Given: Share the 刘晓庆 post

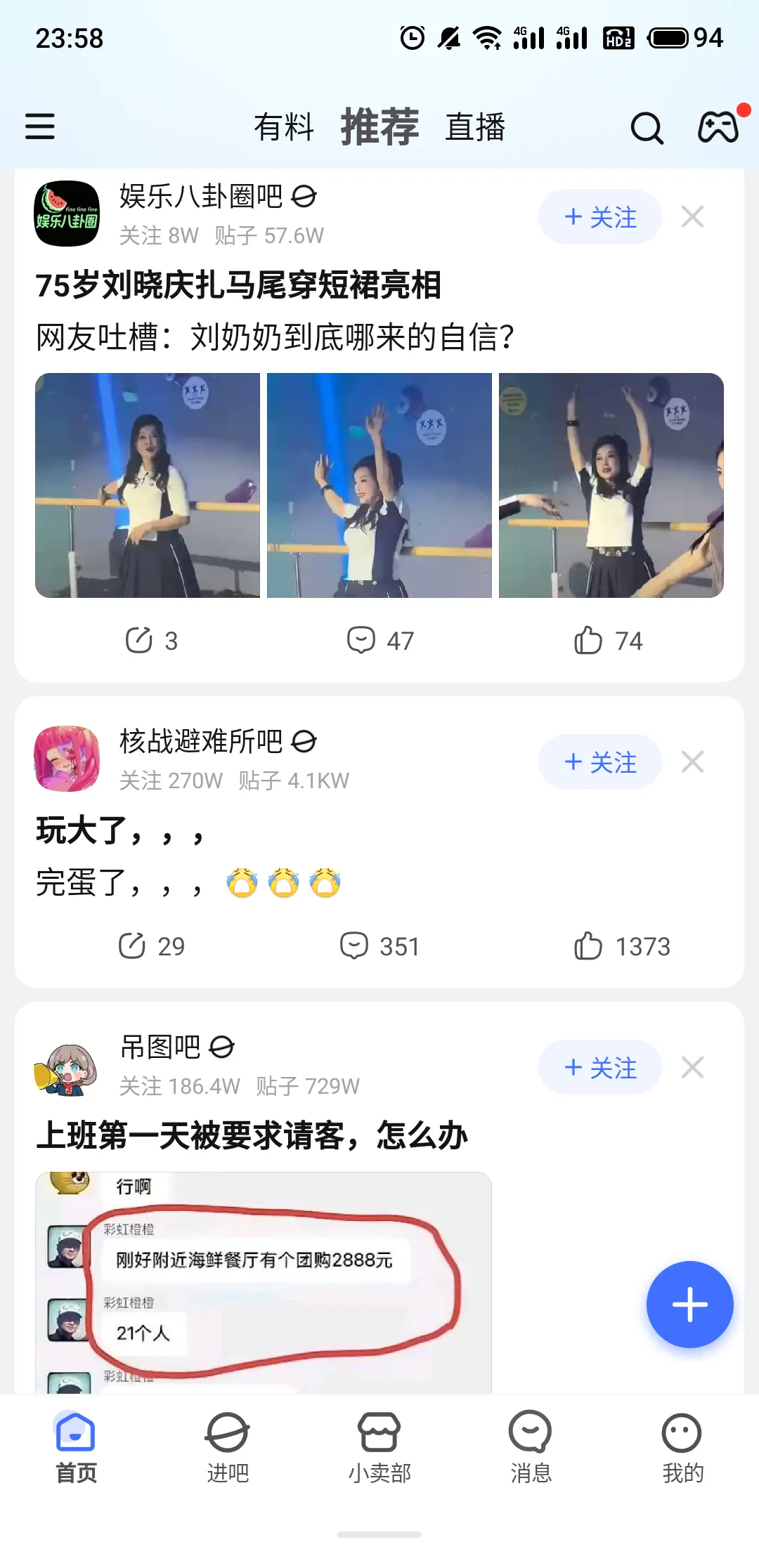Looking at the screenshot, I should coord(151,641).
